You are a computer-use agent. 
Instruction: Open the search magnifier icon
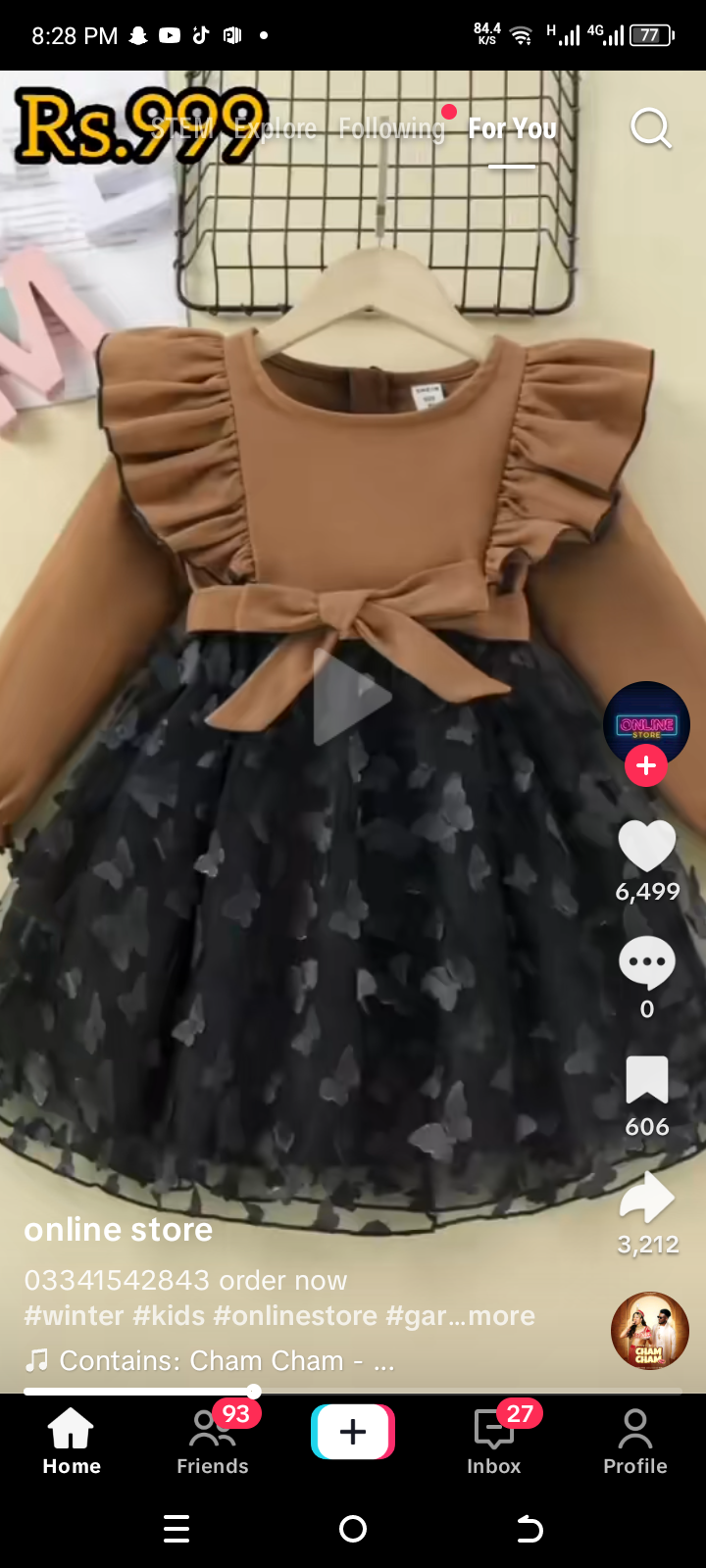(650, 127)
